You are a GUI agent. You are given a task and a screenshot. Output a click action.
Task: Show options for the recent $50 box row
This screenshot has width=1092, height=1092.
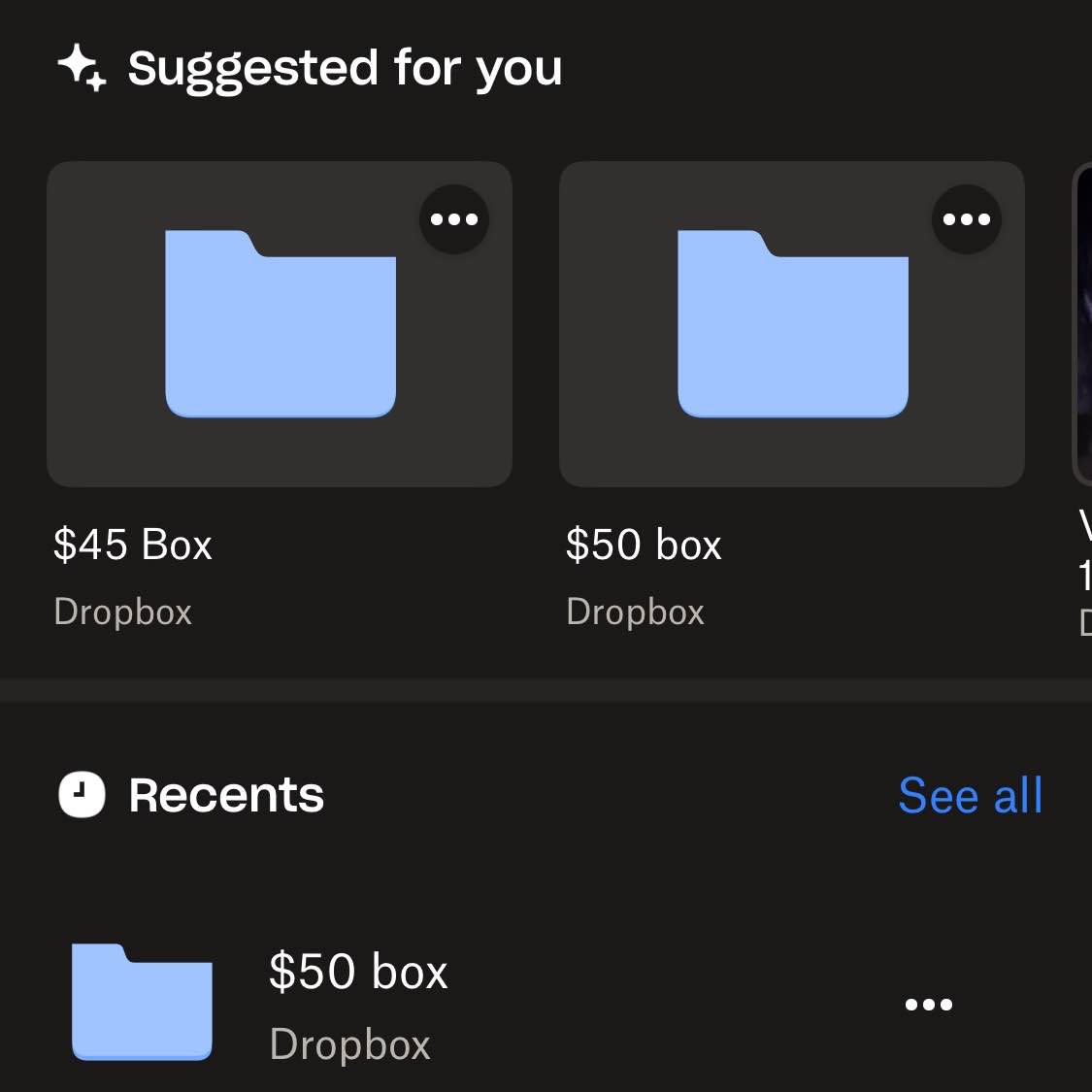928,1005
